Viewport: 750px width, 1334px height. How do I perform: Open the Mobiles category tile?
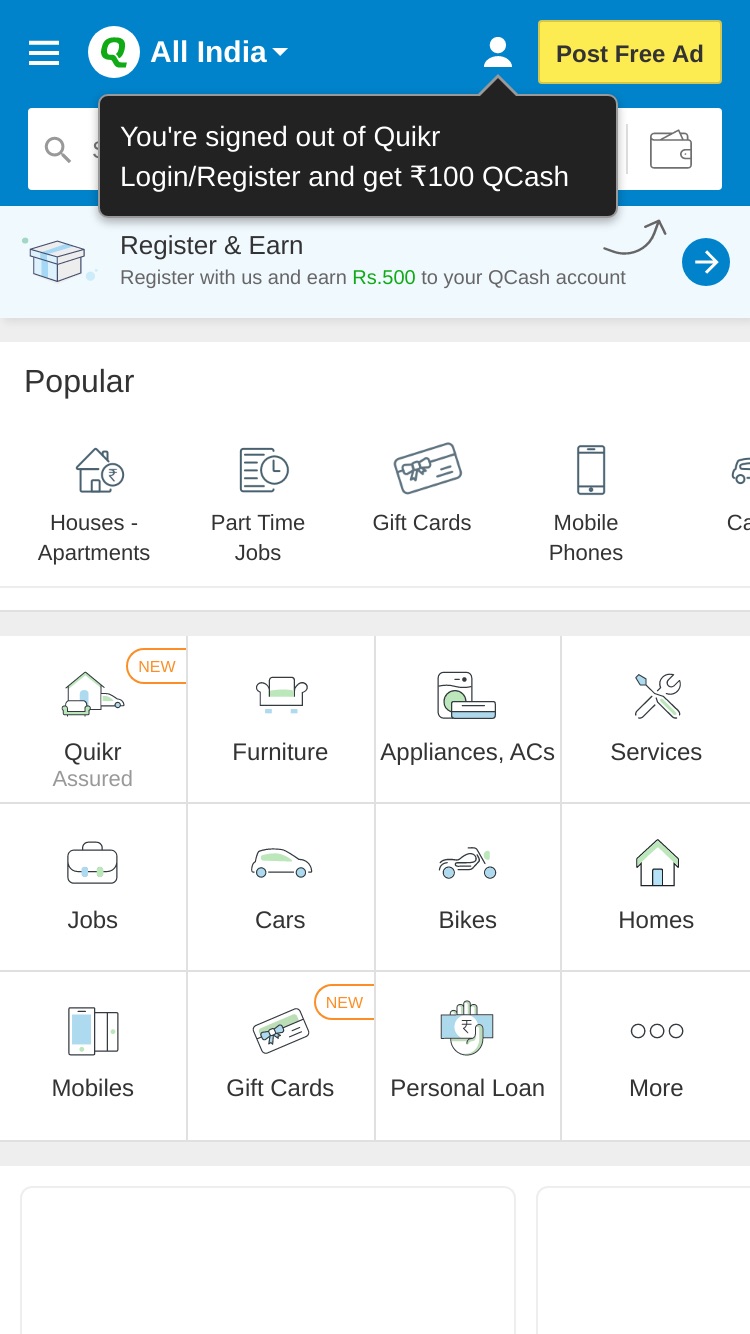pyautogui.click(x=93, y=1055)
